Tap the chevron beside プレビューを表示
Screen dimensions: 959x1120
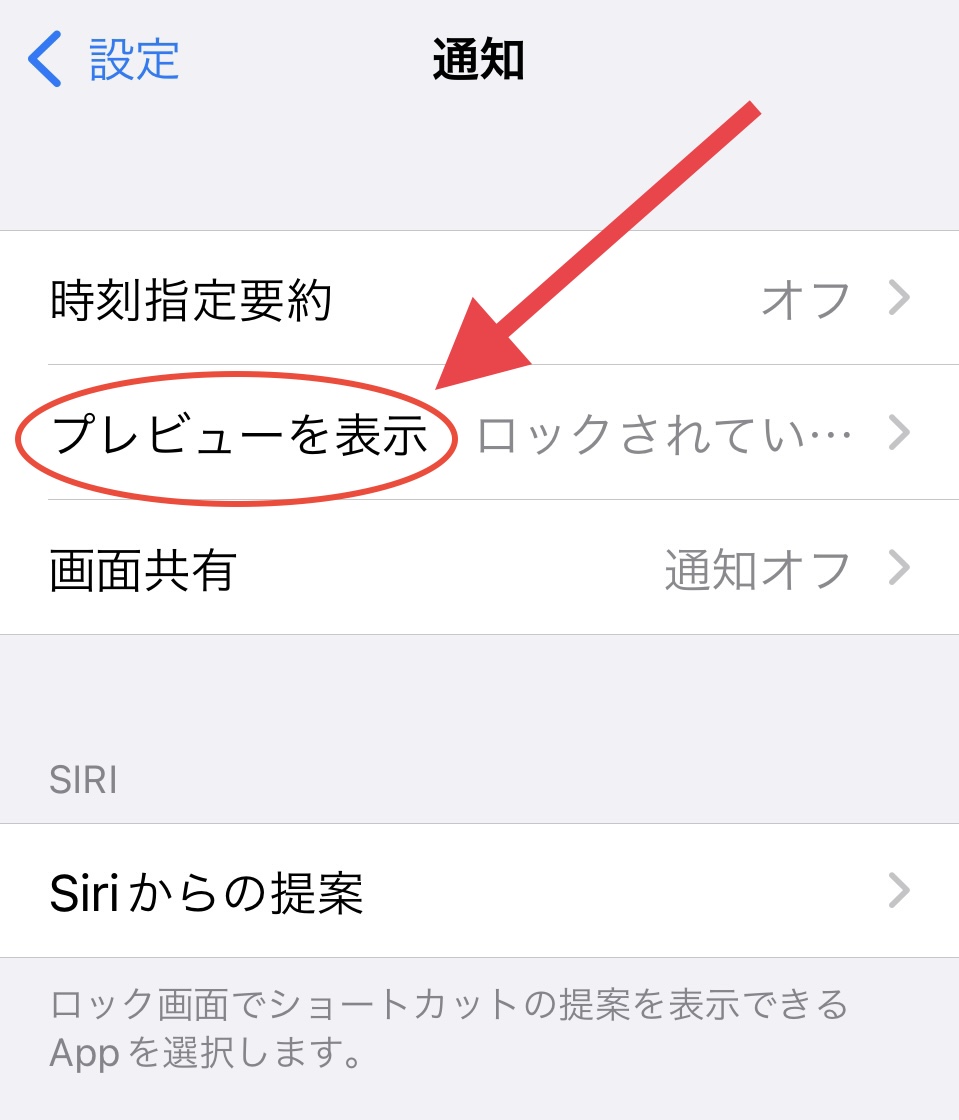(899, 434)
